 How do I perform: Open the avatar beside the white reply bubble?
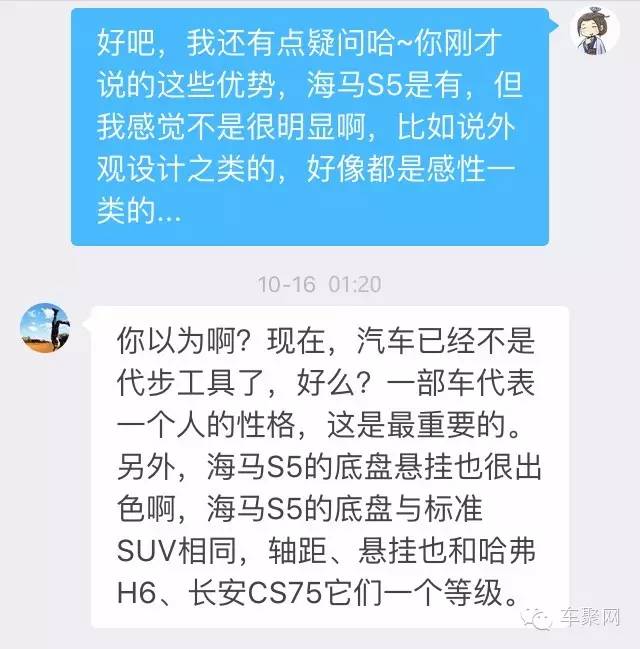click(46, 329)
